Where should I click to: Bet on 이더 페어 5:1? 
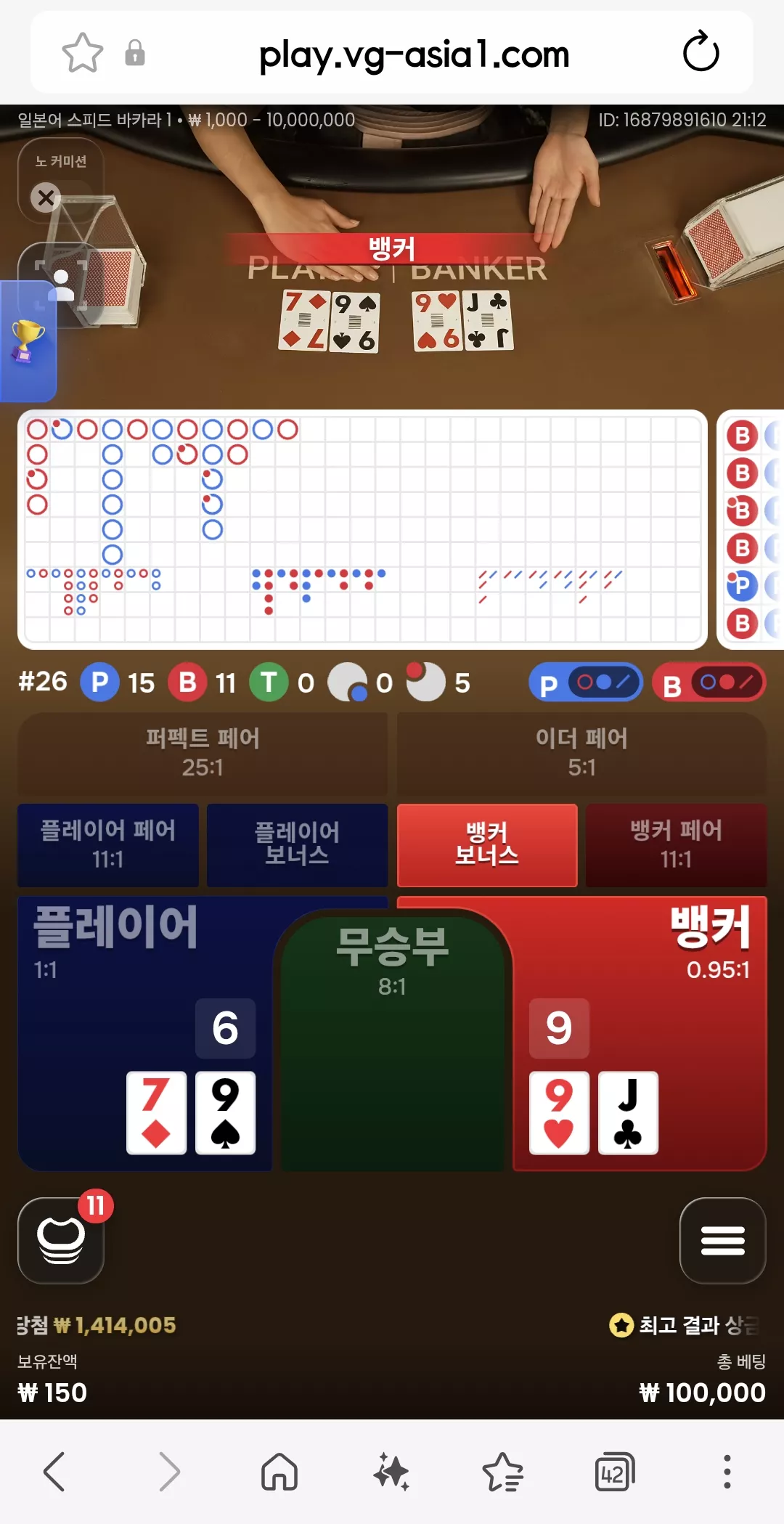point(581,752)
